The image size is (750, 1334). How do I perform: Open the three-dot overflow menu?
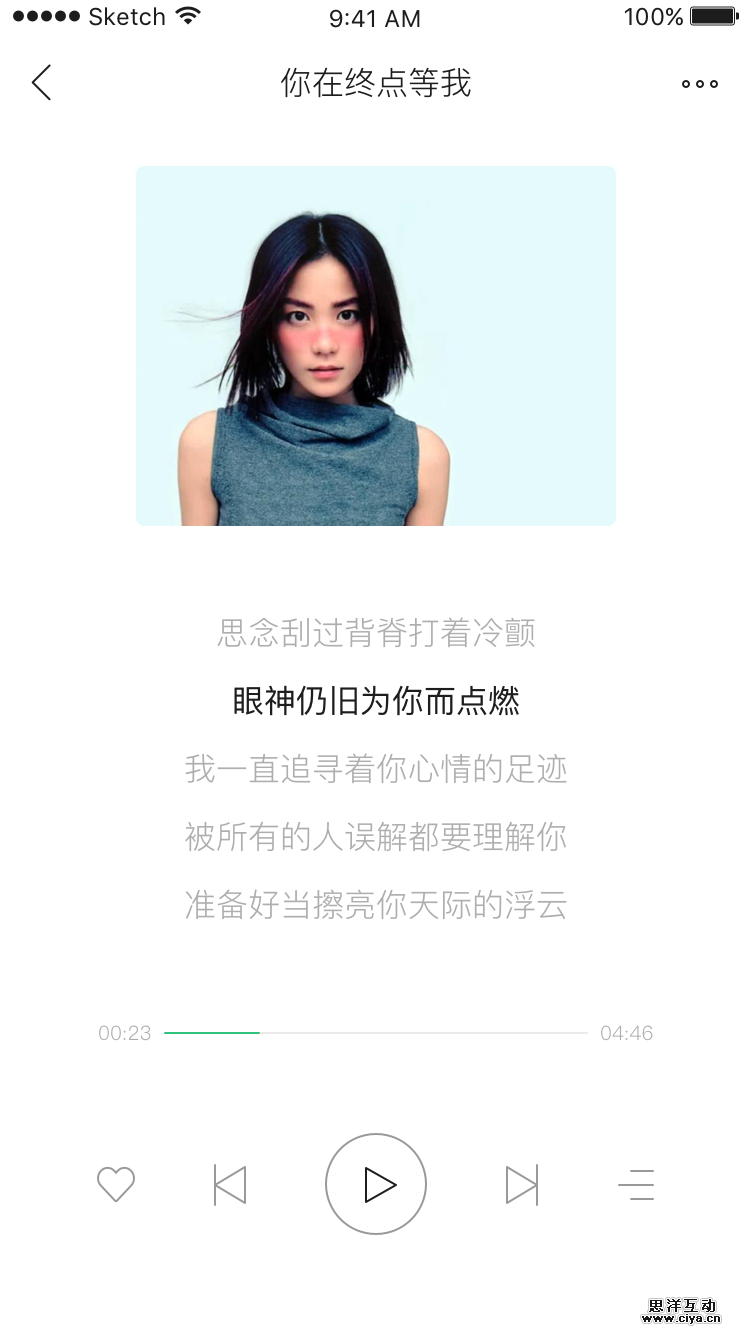pyautogui.click(x=699, y=84)
